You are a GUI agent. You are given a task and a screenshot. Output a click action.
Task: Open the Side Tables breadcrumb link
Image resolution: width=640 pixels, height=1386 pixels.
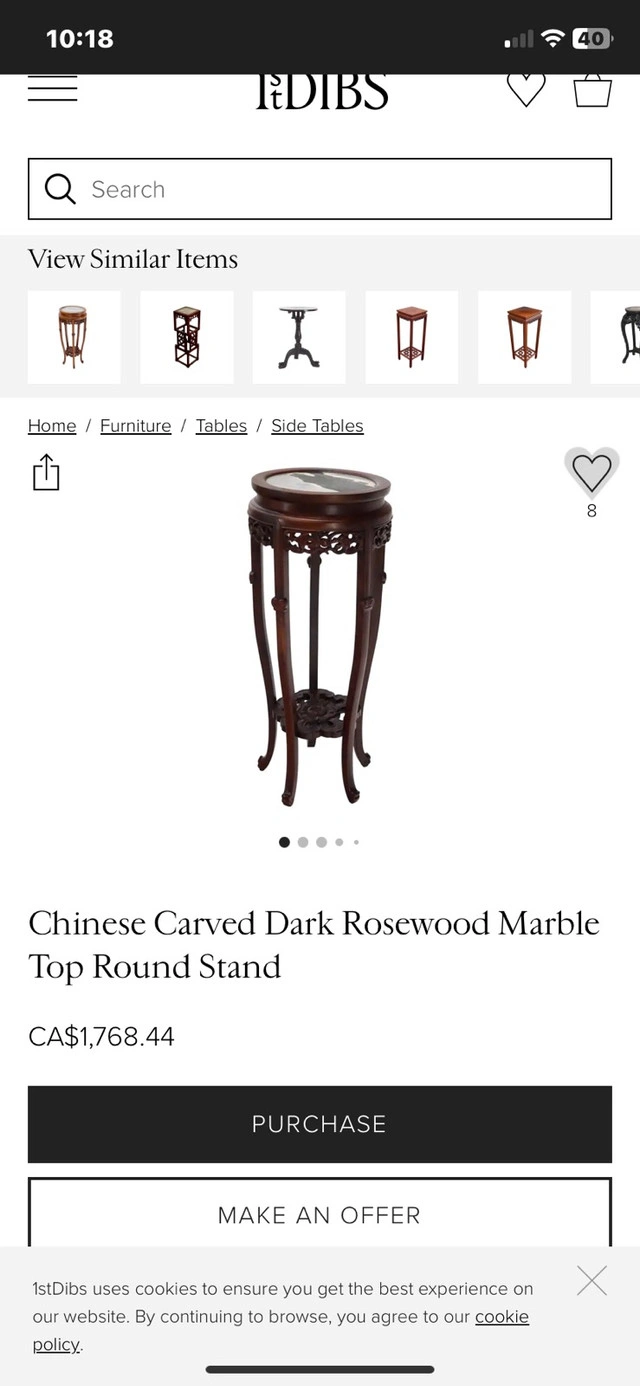coord(317,426)
